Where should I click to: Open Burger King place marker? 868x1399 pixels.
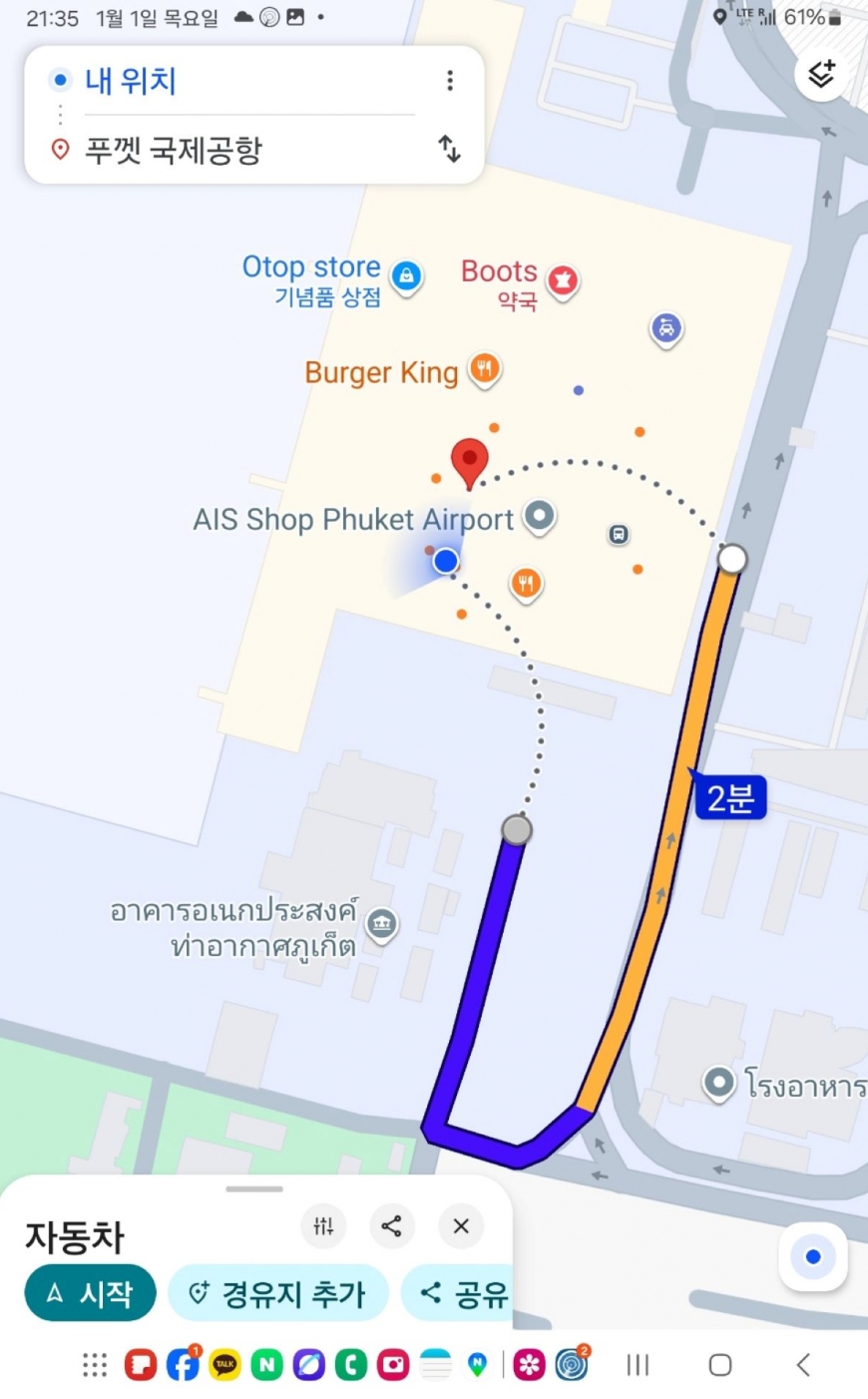click(x=484, y=369)
